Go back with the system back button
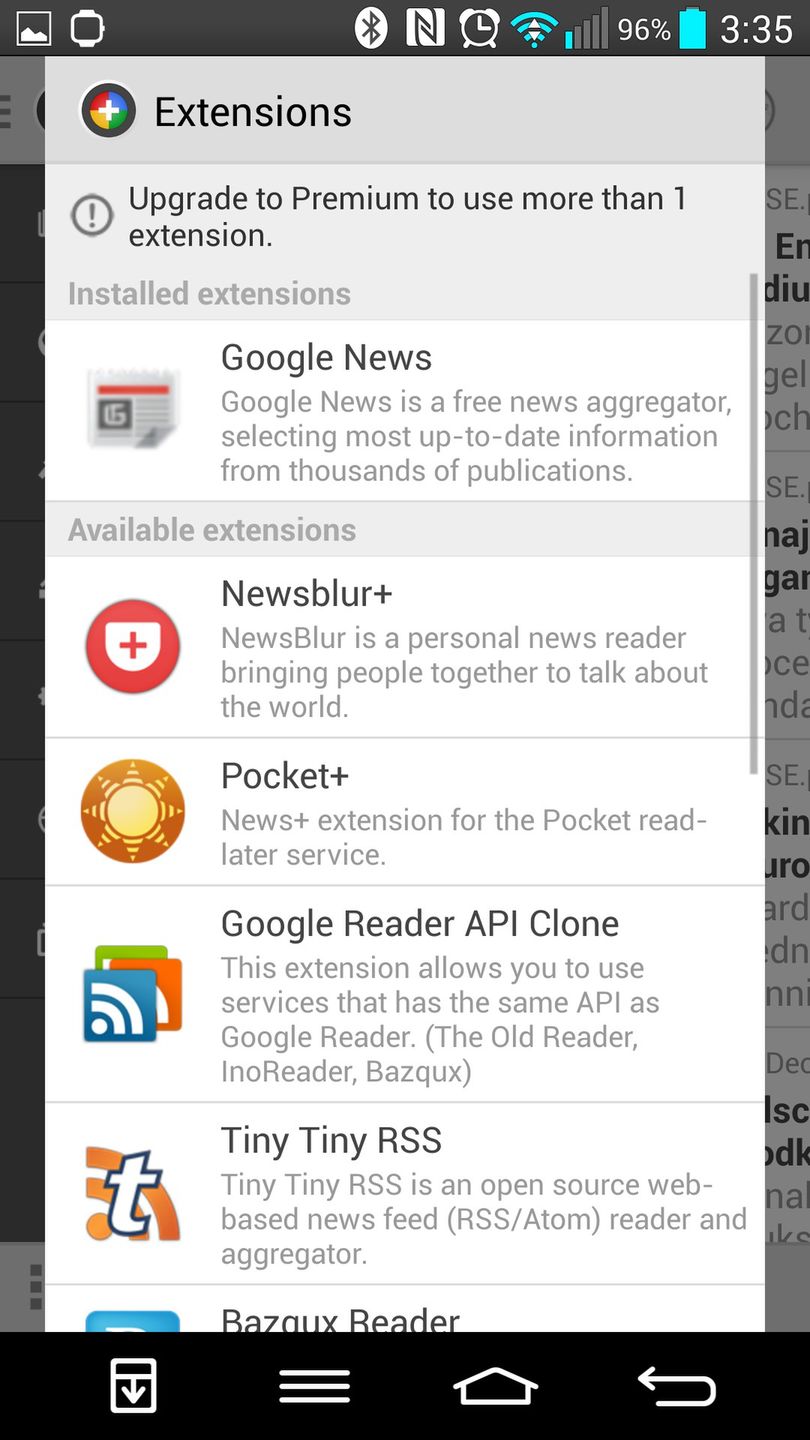 click(x=676, y=1386)
